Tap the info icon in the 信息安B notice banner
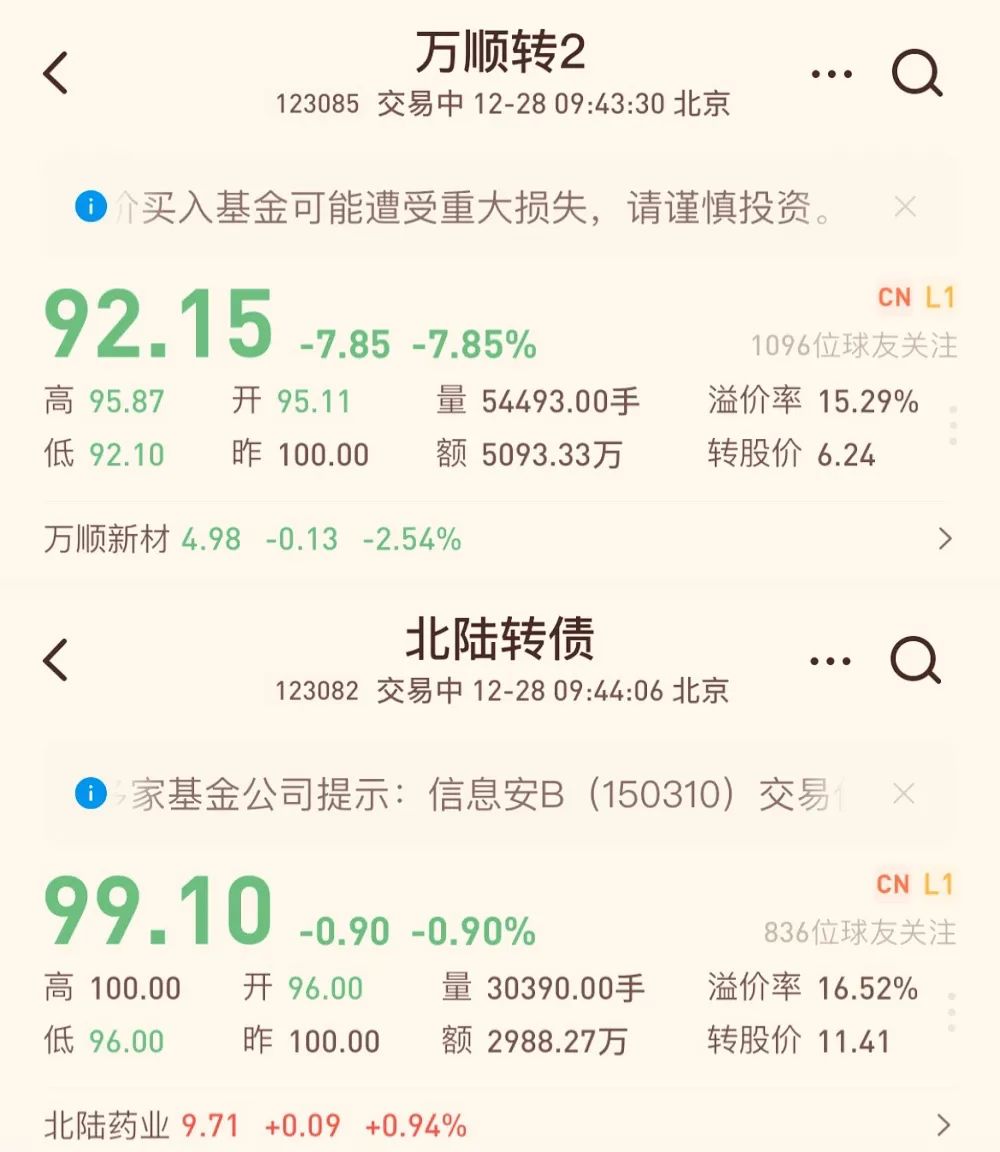Screen dimensions: 1000x1152 tap(92, 794)
